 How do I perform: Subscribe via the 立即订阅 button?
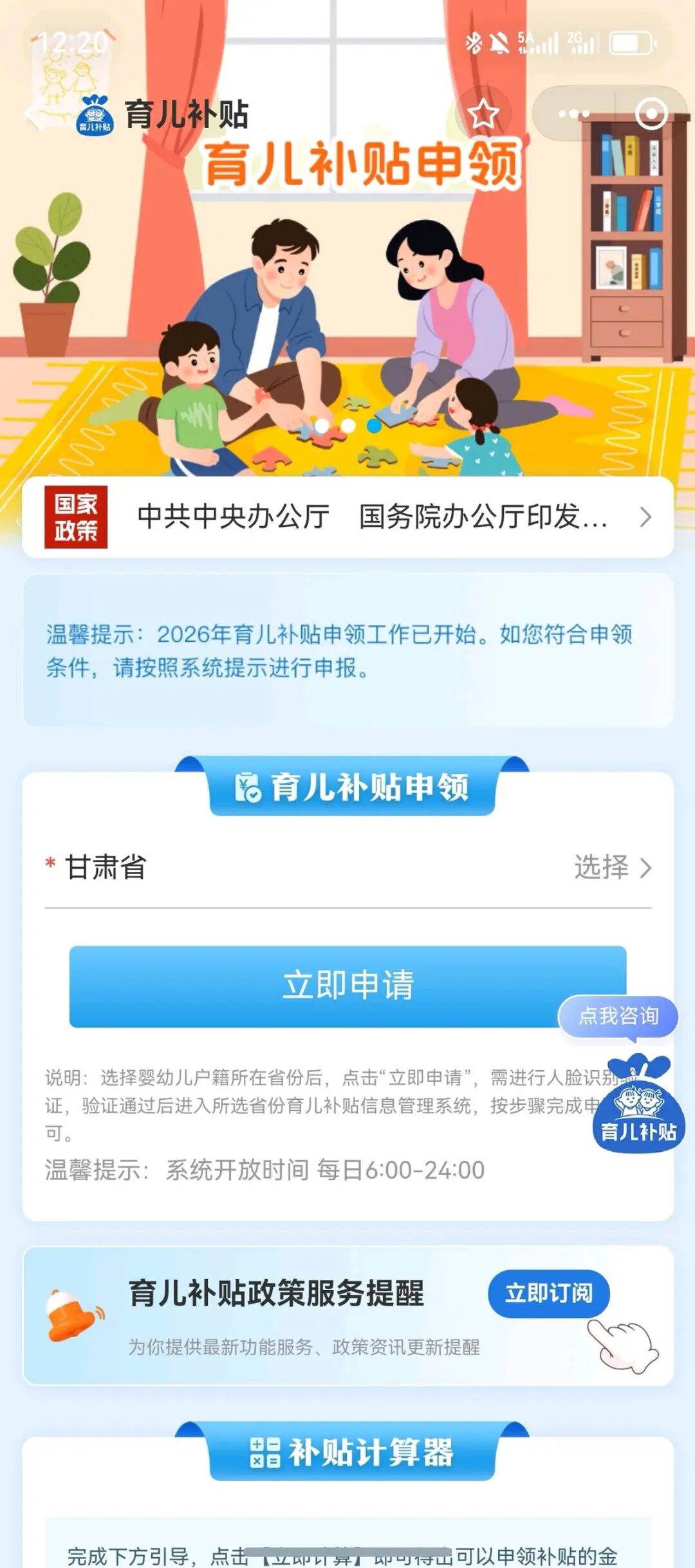(x=548, y=1293)
